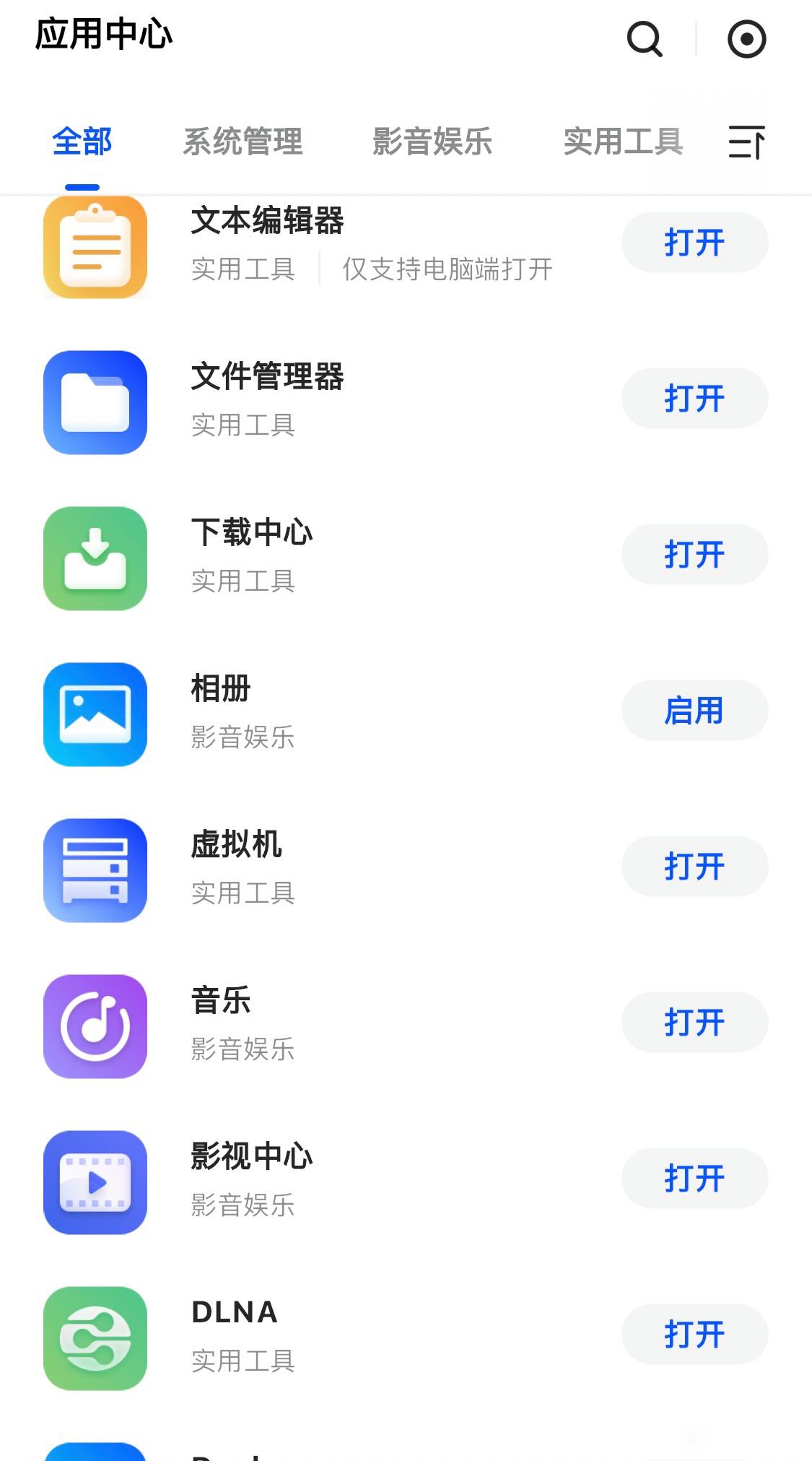Screen dimensions: 812x1461
Task: Open the search icon in app bar
Action: coord(645,39)
